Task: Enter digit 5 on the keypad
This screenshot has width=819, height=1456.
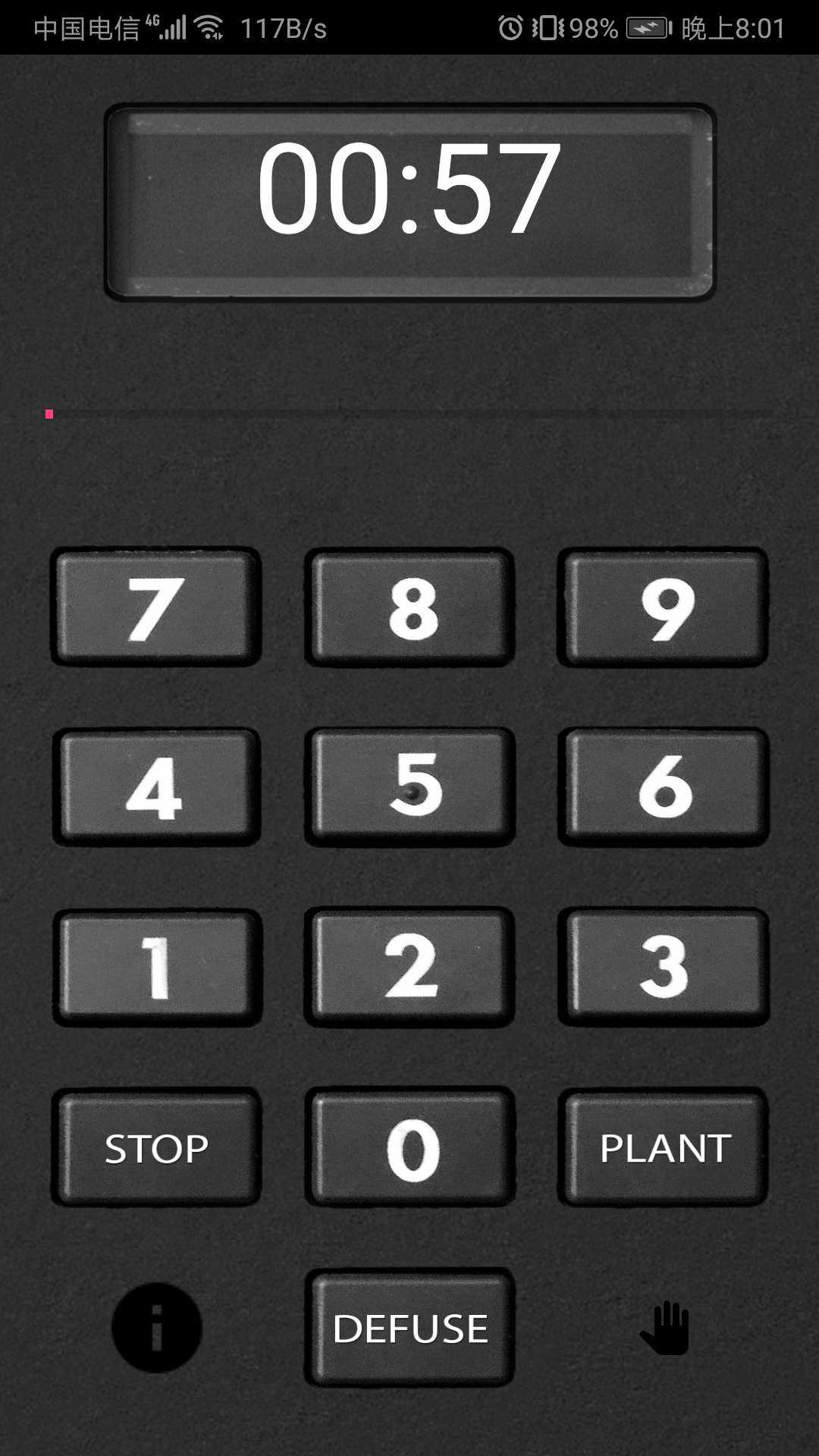Action: pyautogui.click(x=410, y=787)
